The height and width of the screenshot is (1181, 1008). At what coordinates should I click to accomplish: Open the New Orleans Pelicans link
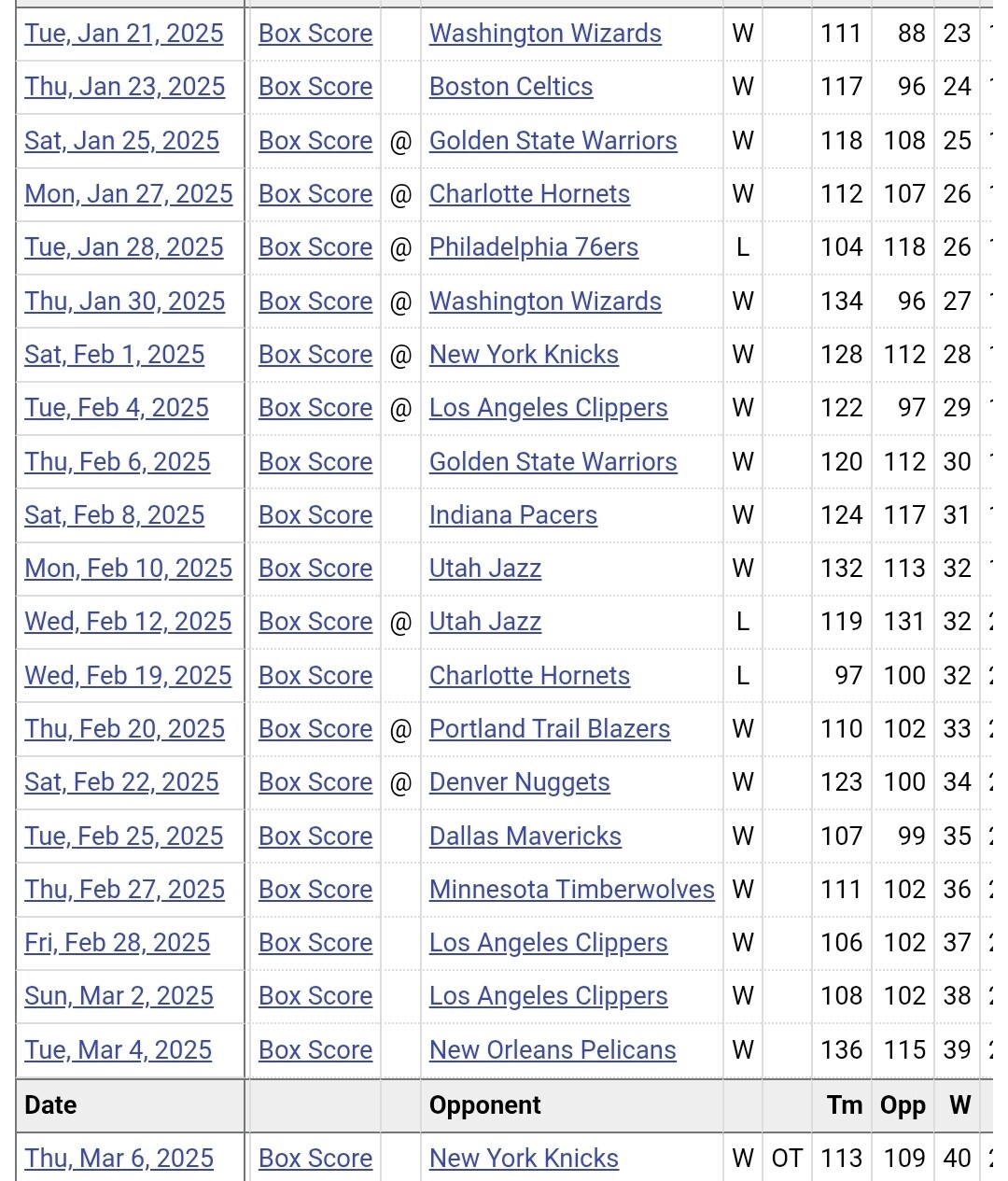(553, 1050)
